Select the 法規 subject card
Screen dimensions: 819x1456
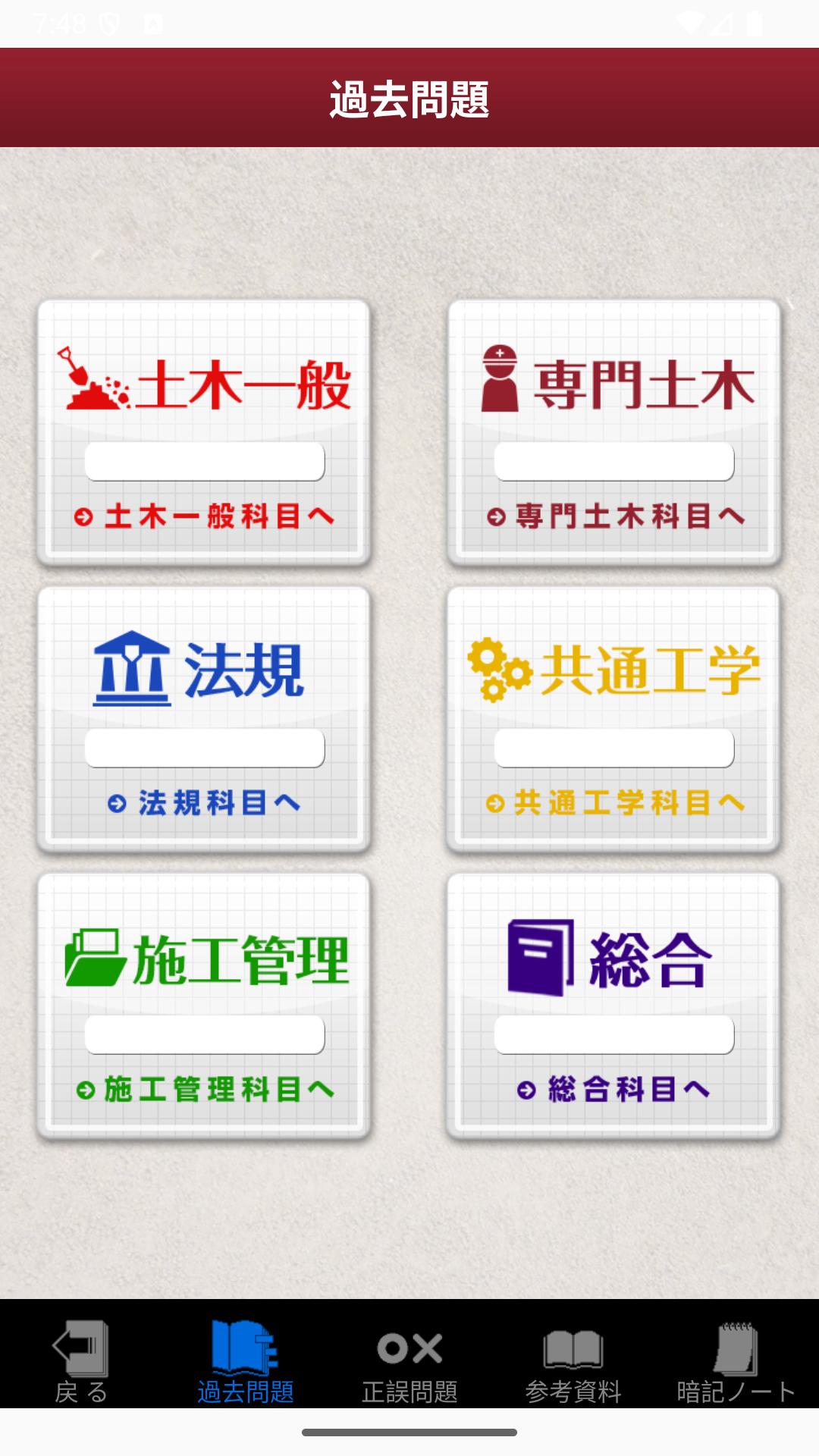204,718
